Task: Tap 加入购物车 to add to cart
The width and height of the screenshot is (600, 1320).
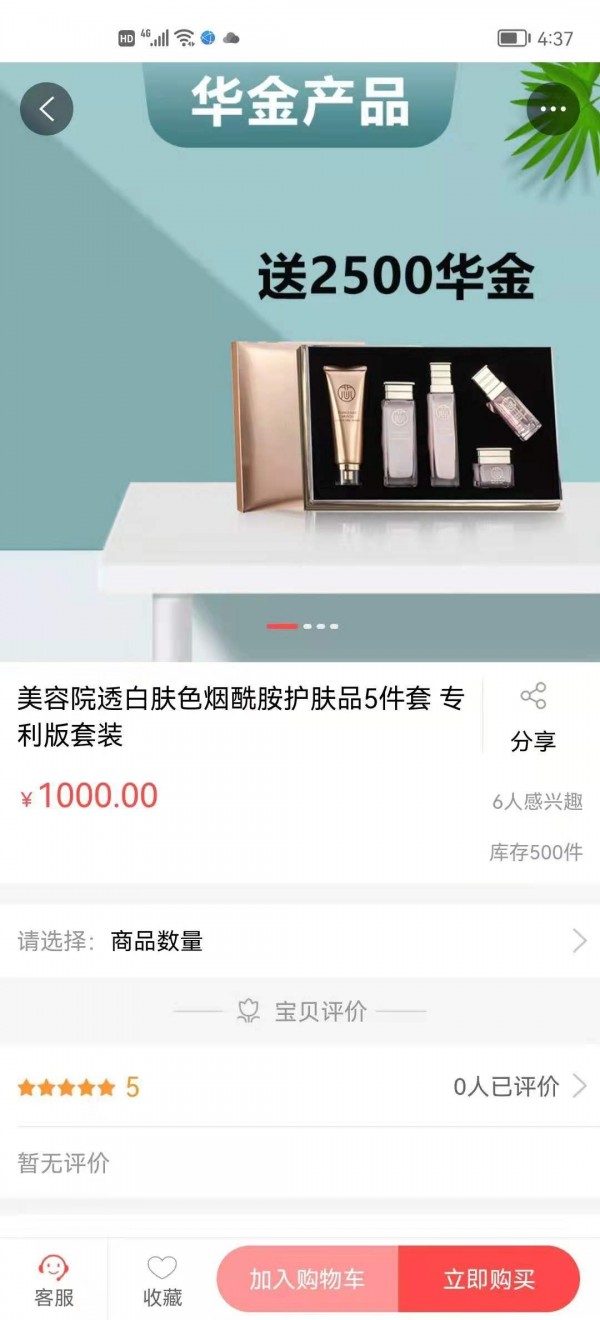Action: [x=307, y=1279]
